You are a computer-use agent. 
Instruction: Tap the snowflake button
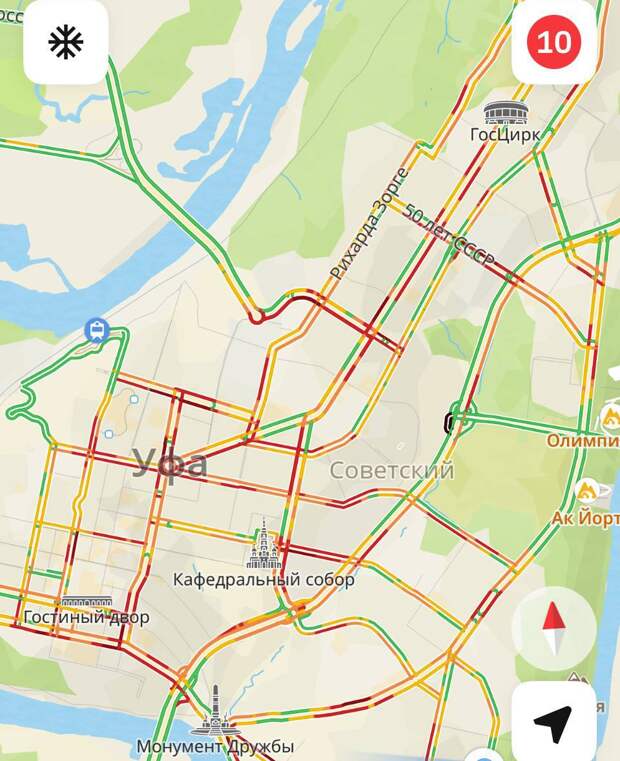(66, 42)
